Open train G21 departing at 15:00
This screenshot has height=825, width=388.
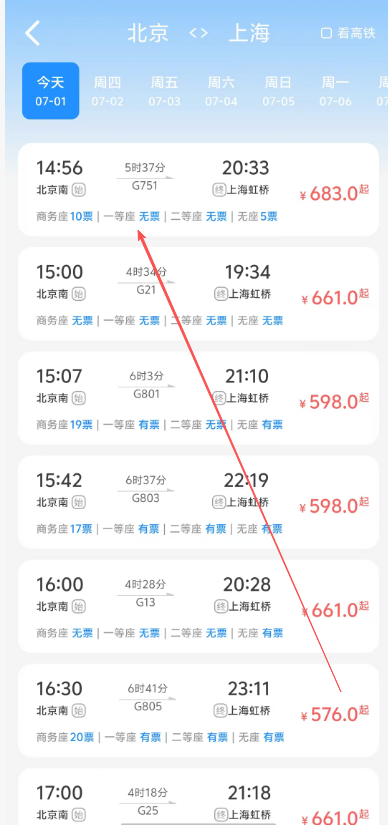198,294
